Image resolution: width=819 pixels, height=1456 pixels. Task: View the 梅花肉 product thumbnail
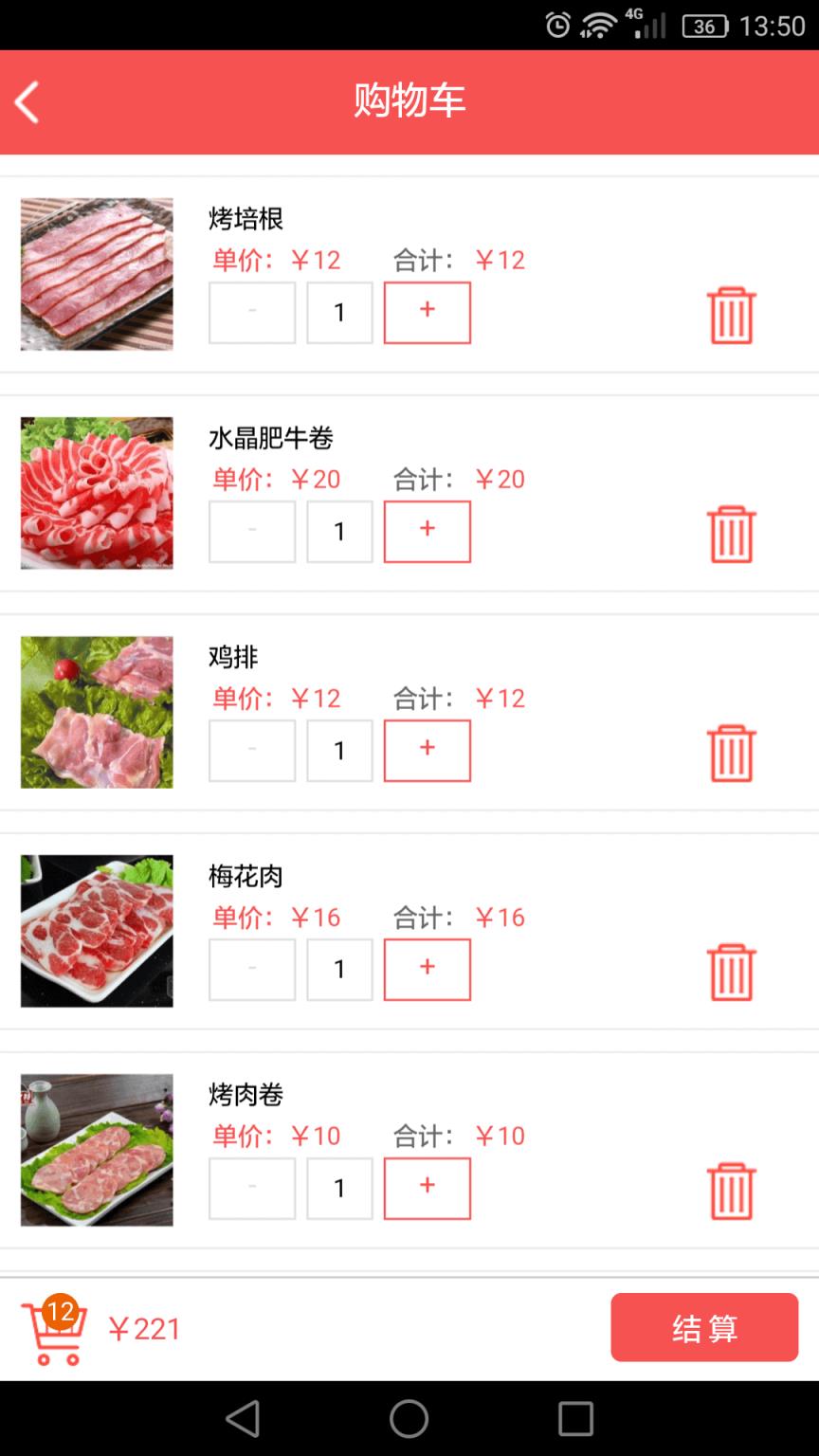[x=96, y=931]
